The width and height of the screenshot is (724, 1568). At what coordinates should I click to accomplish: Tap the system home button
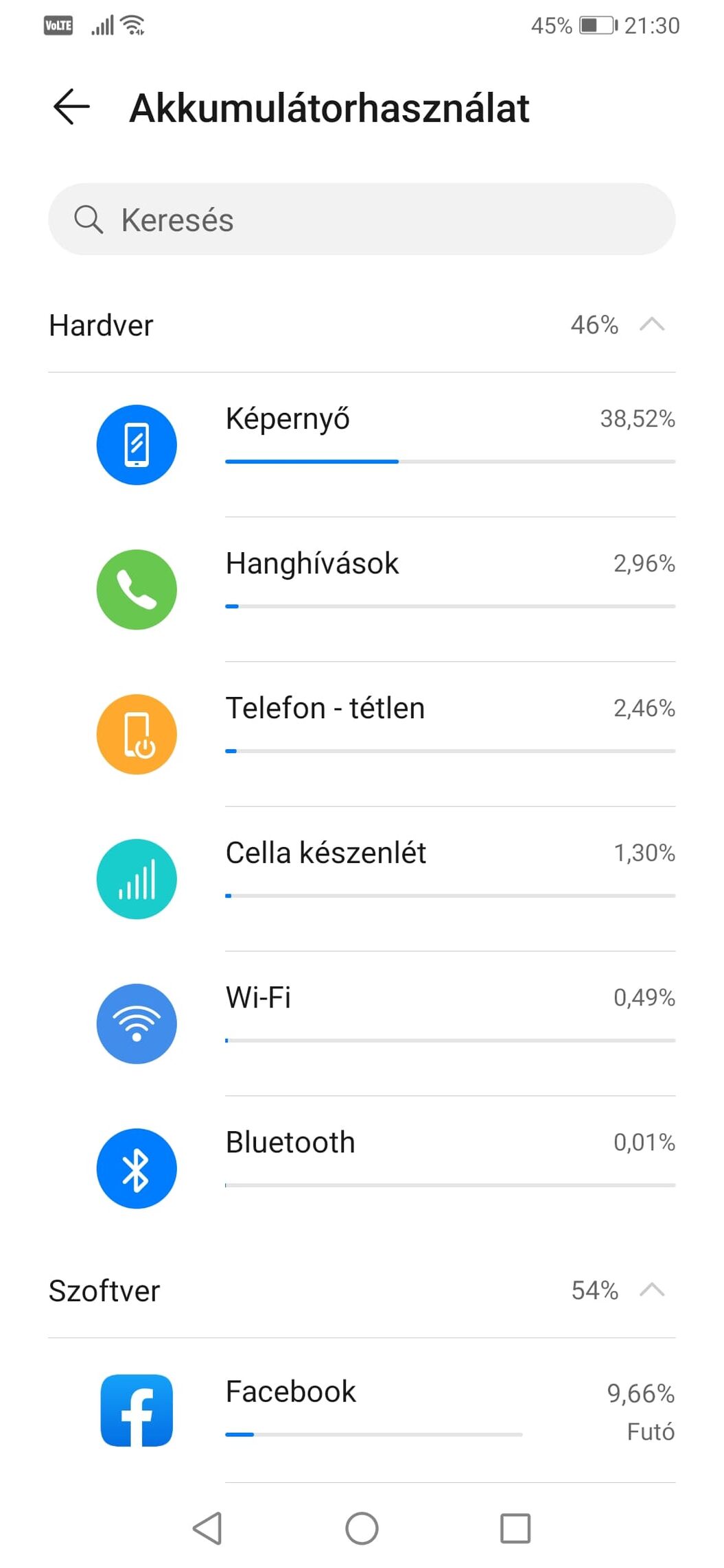pyautogui.click(x=362, y=1528)
